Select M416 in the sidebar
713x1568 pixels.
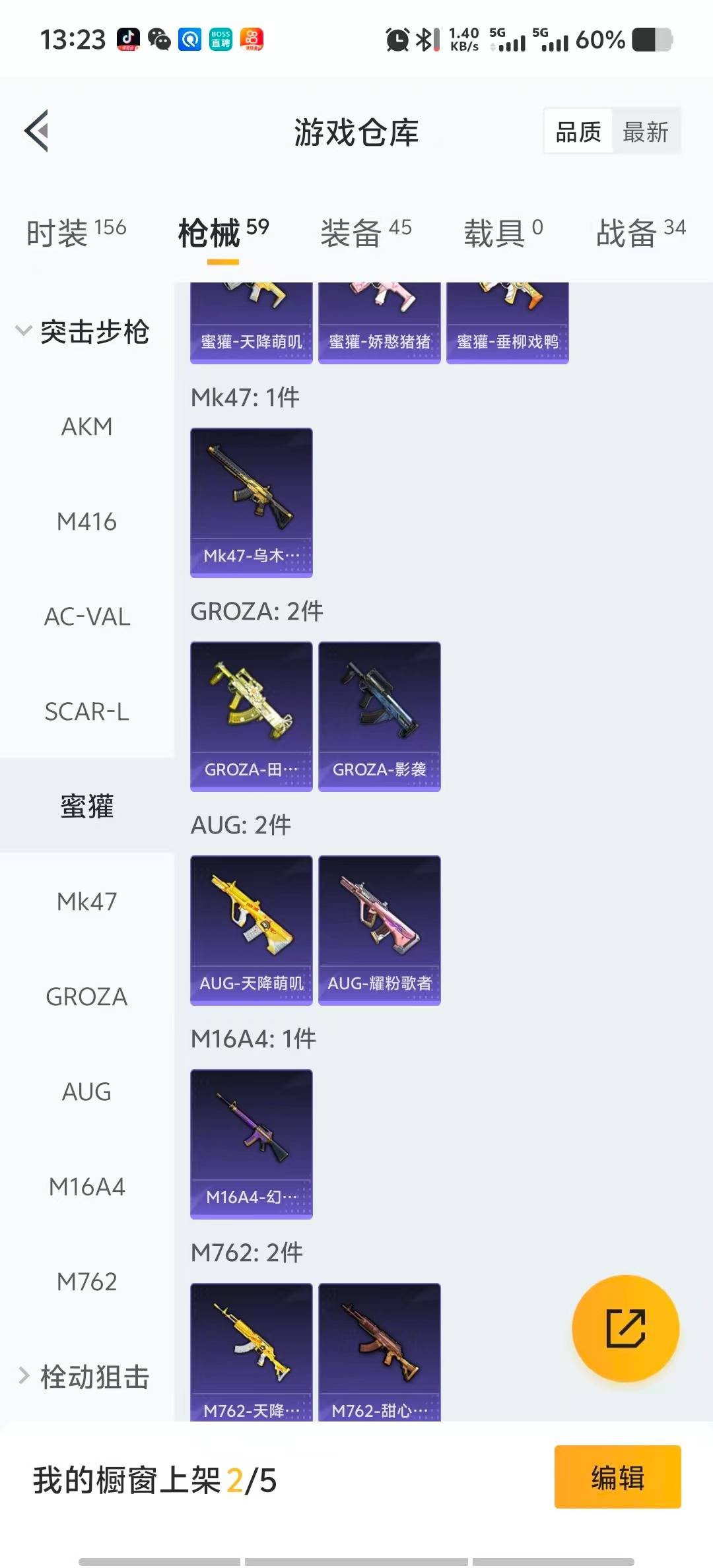(x=86, y=522)
